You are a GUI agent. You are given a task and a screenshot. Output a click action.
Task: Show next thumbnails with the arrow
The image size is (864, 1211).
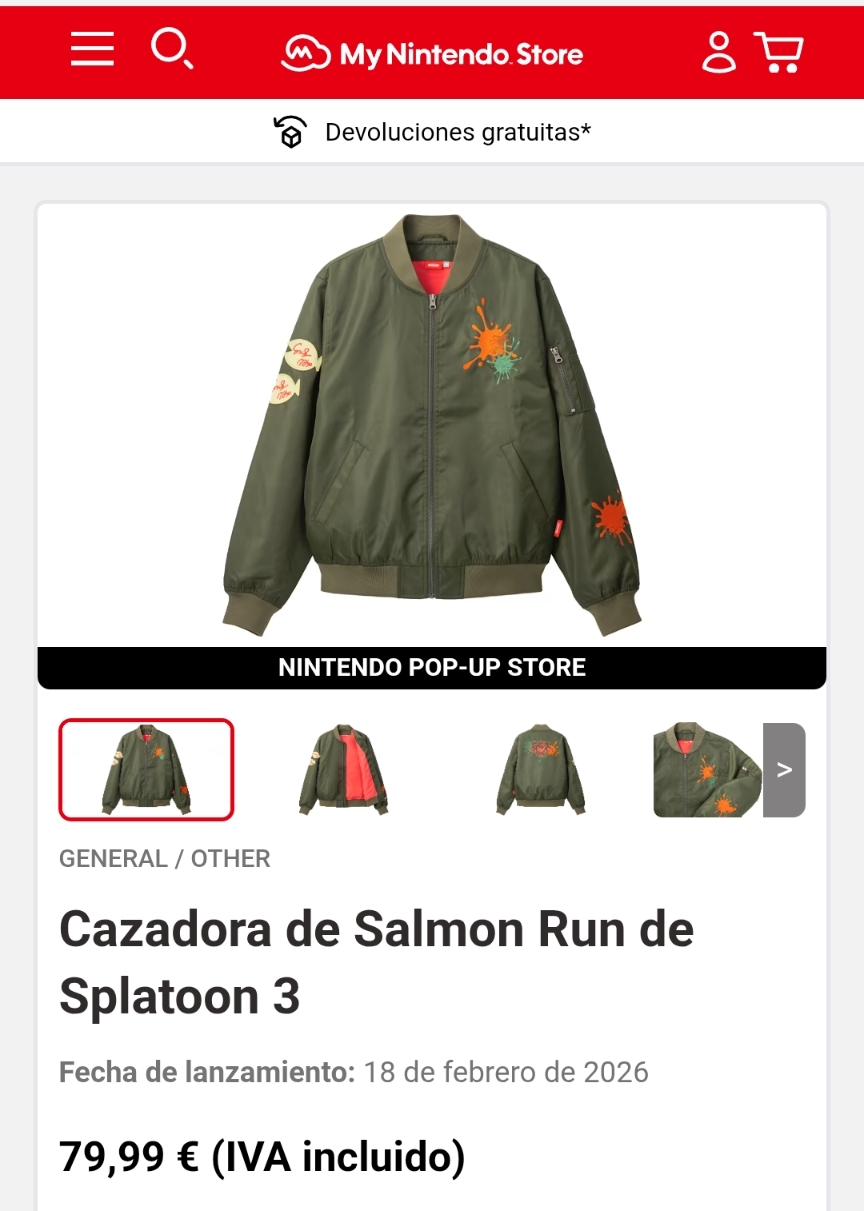784,769
